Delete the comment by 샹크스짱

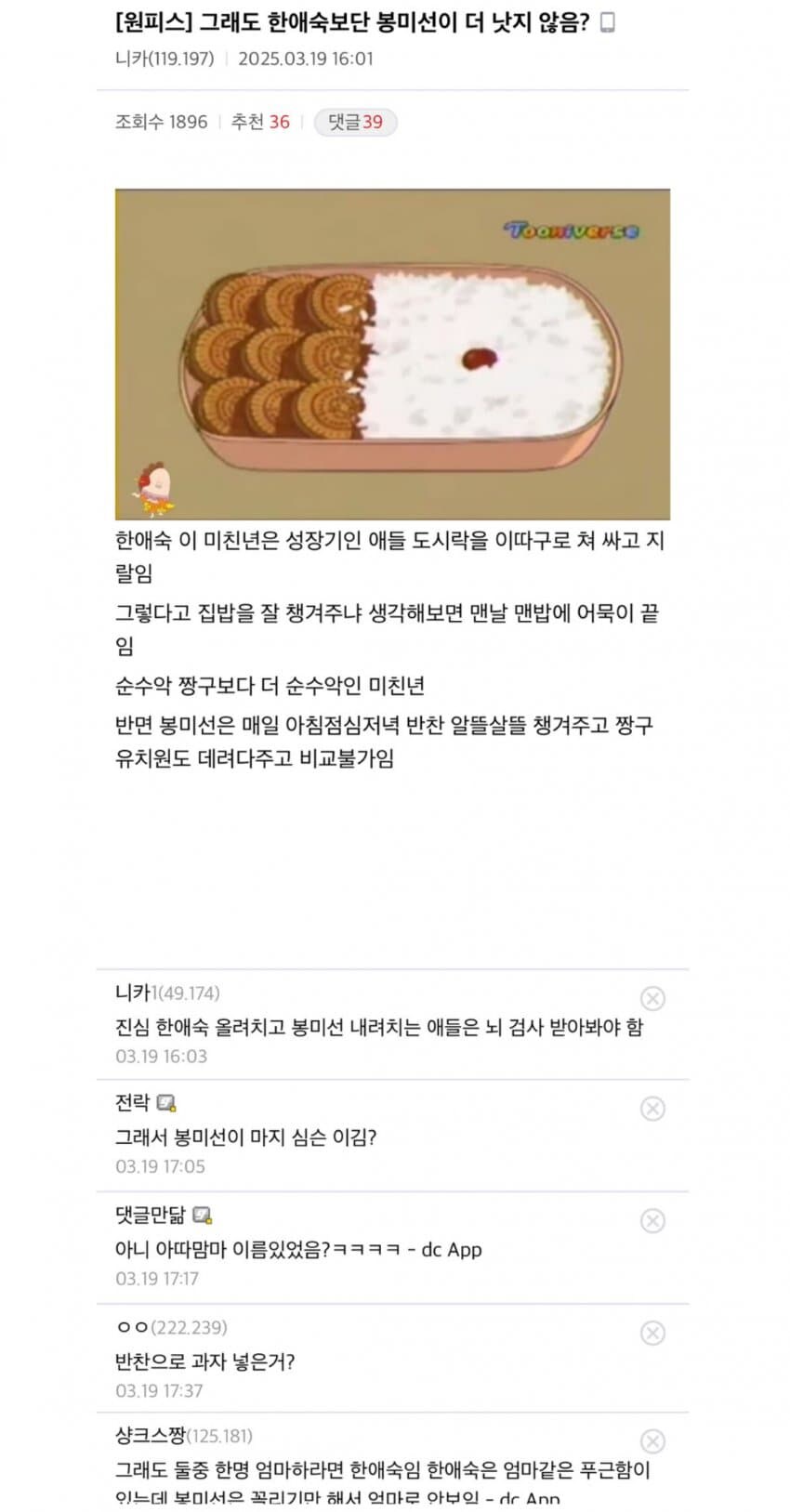pyautogui.click(x=652, y=1441)
